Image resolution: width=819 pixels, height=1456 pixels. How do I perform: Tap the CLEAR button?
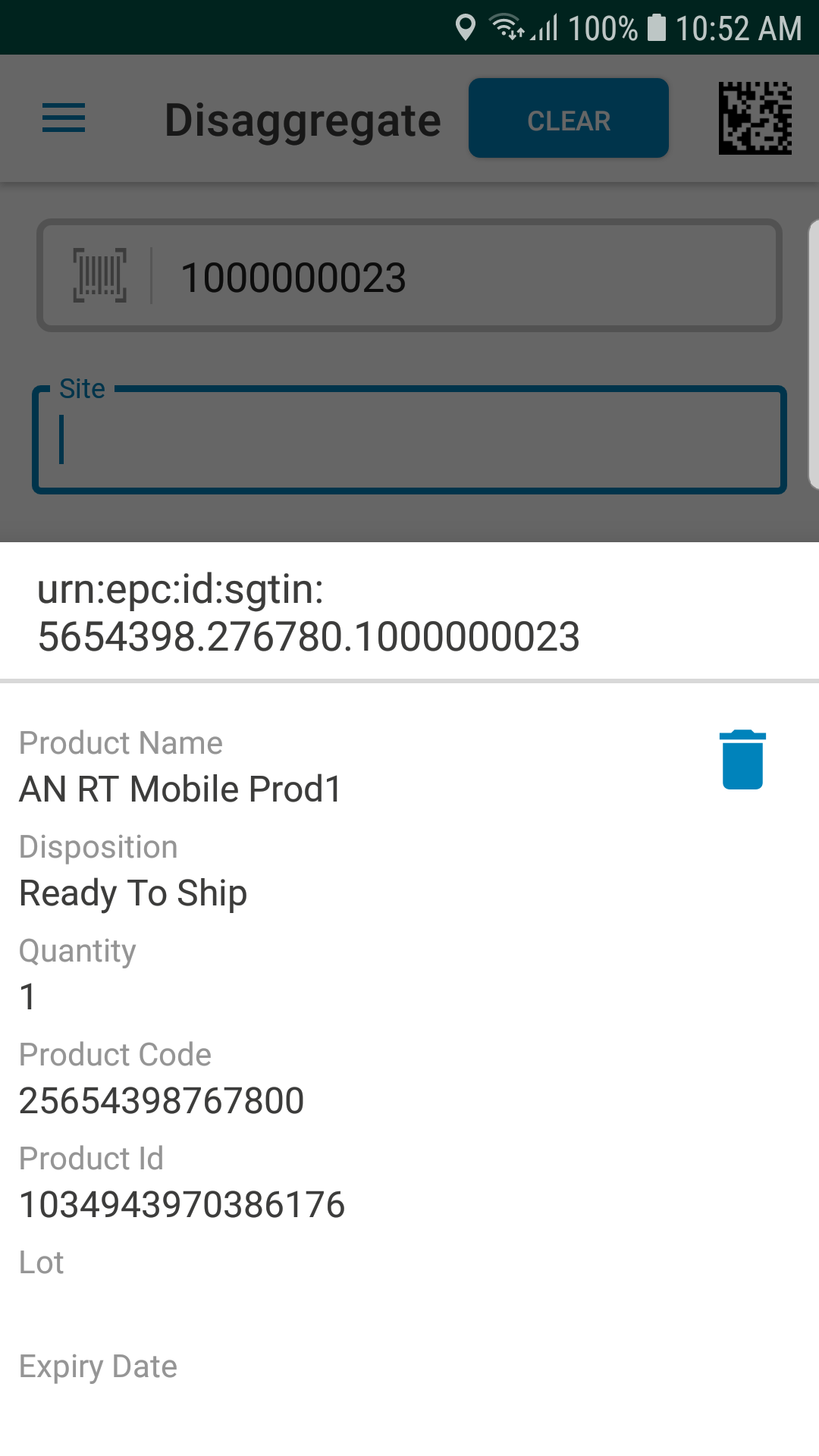[569, 118]
